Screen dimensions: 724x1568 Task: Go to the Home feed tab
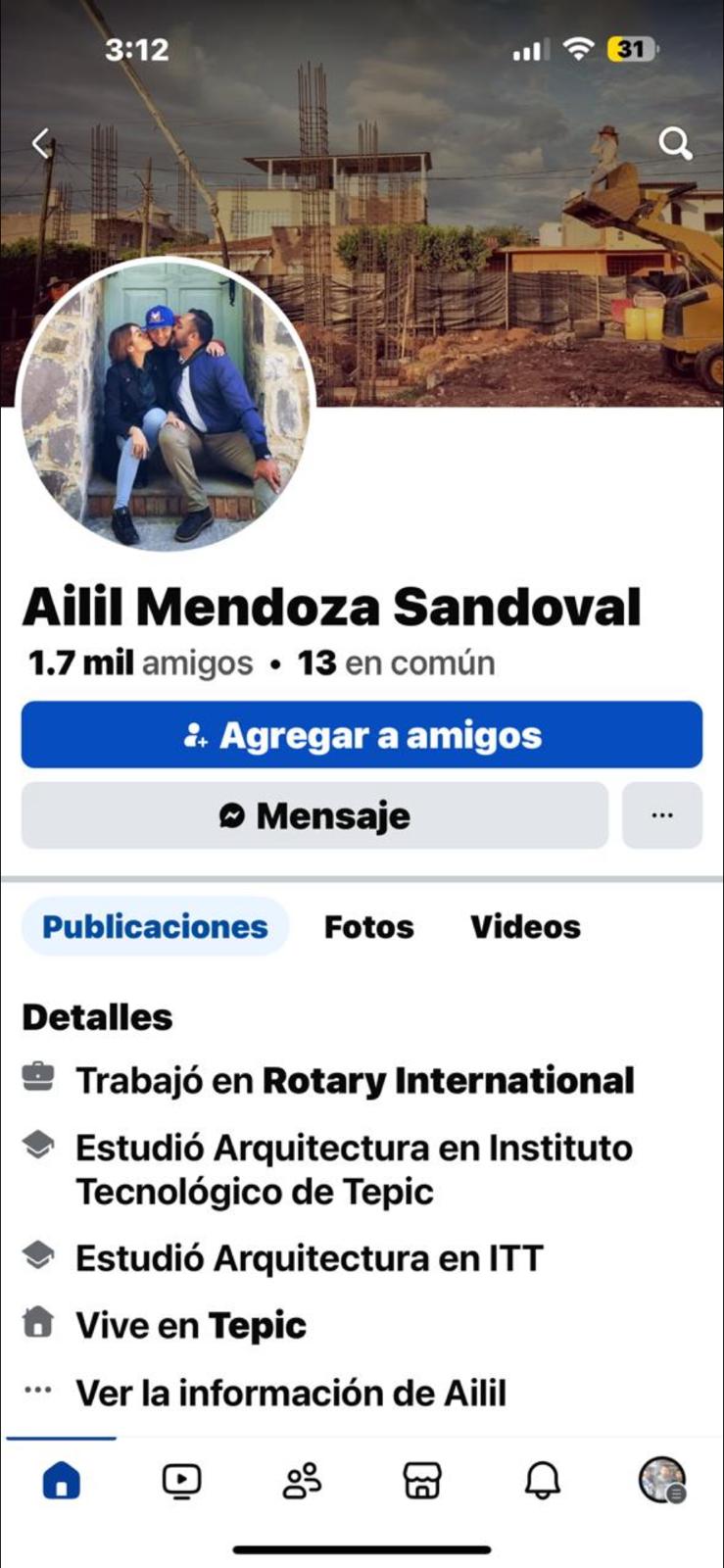tap(61, 1480)
